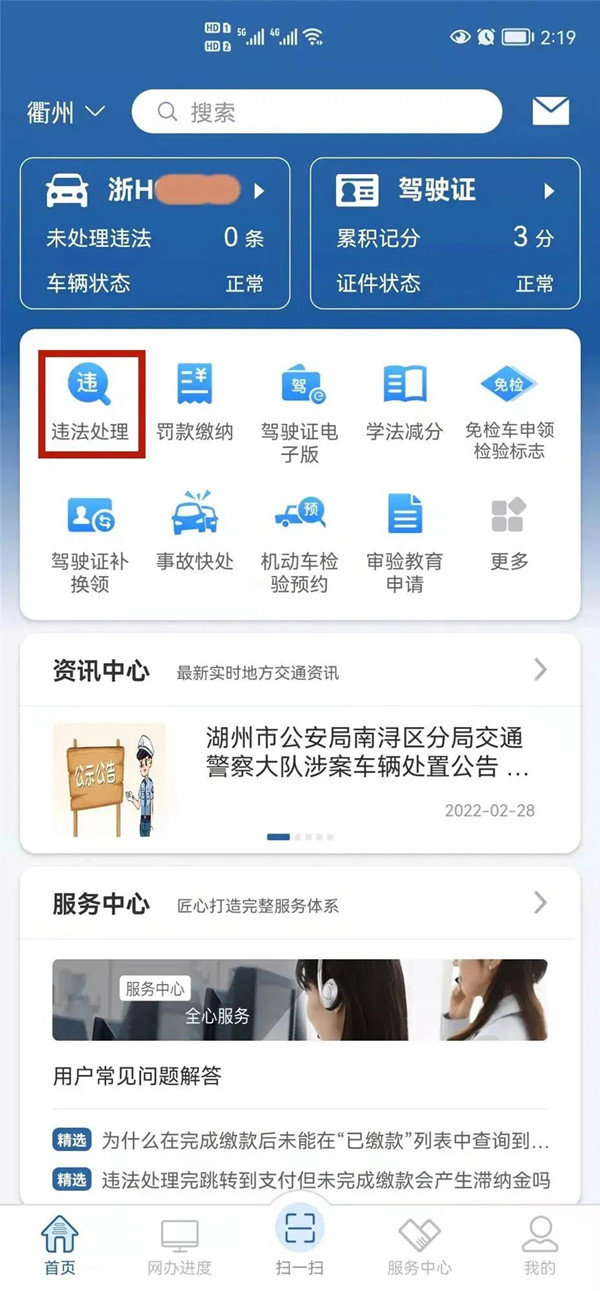Select 罚款缴纳 fine payment
This screenshot has width=600, height=1291.
[195, 402]
